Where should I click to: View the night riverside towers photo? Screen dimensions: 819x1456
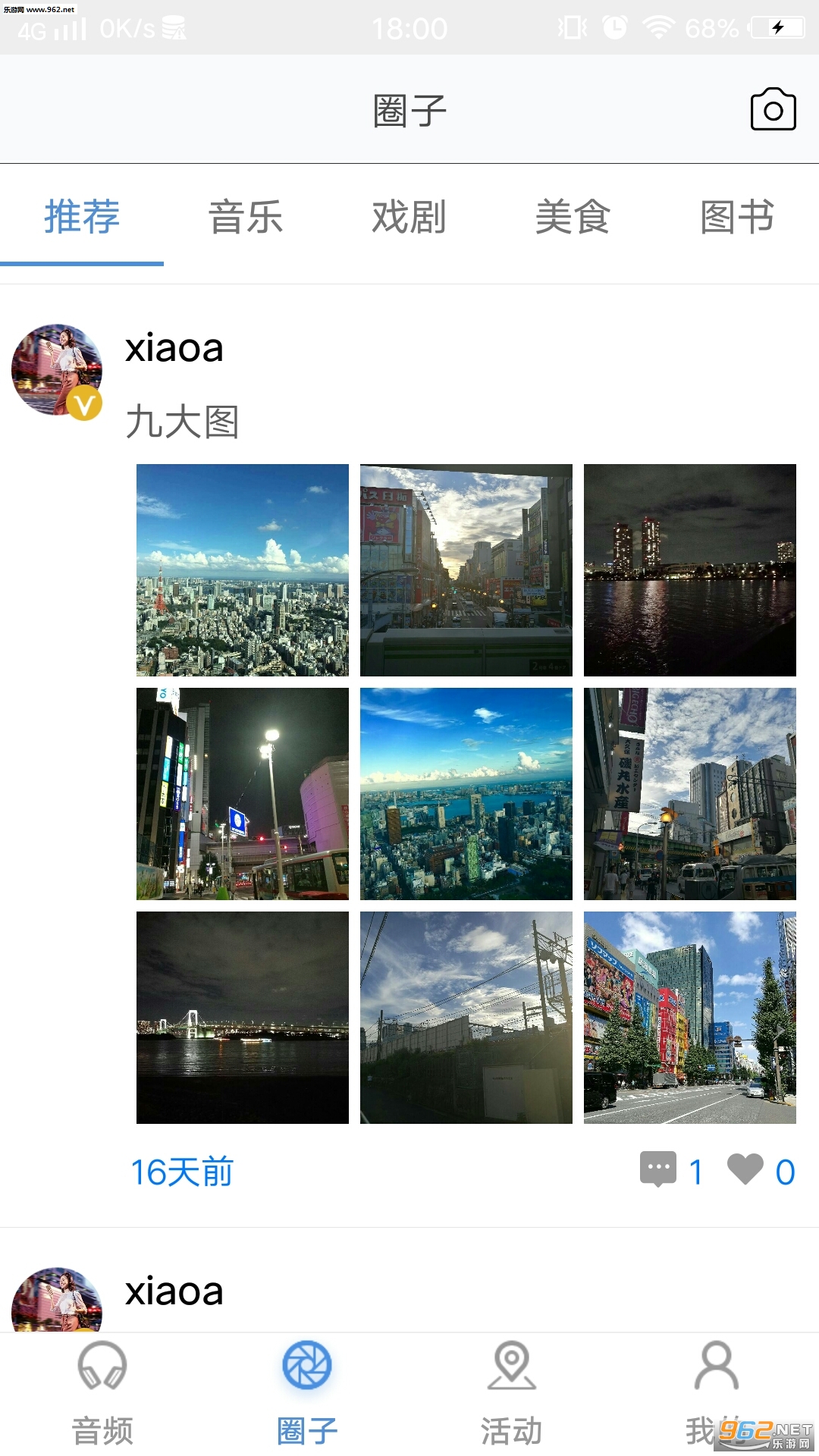689,570
